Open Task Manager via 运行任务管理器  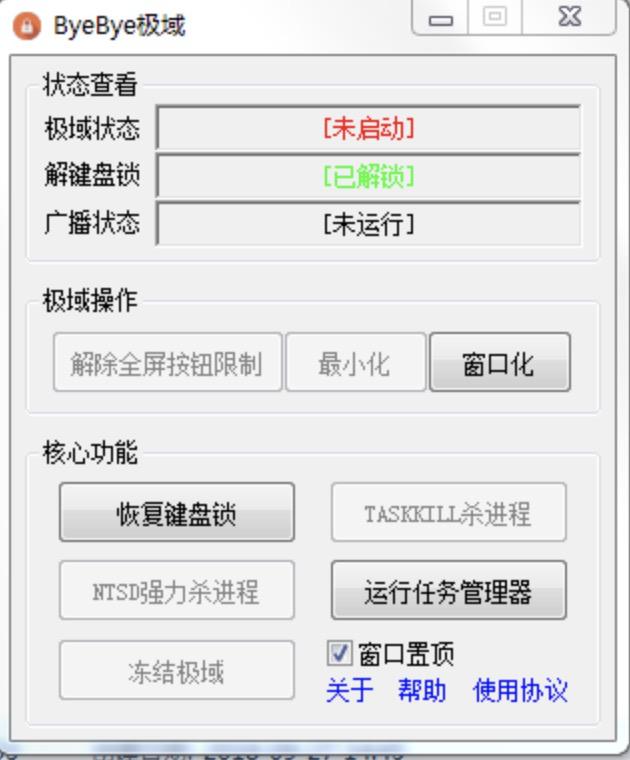[x=448, y=591]
